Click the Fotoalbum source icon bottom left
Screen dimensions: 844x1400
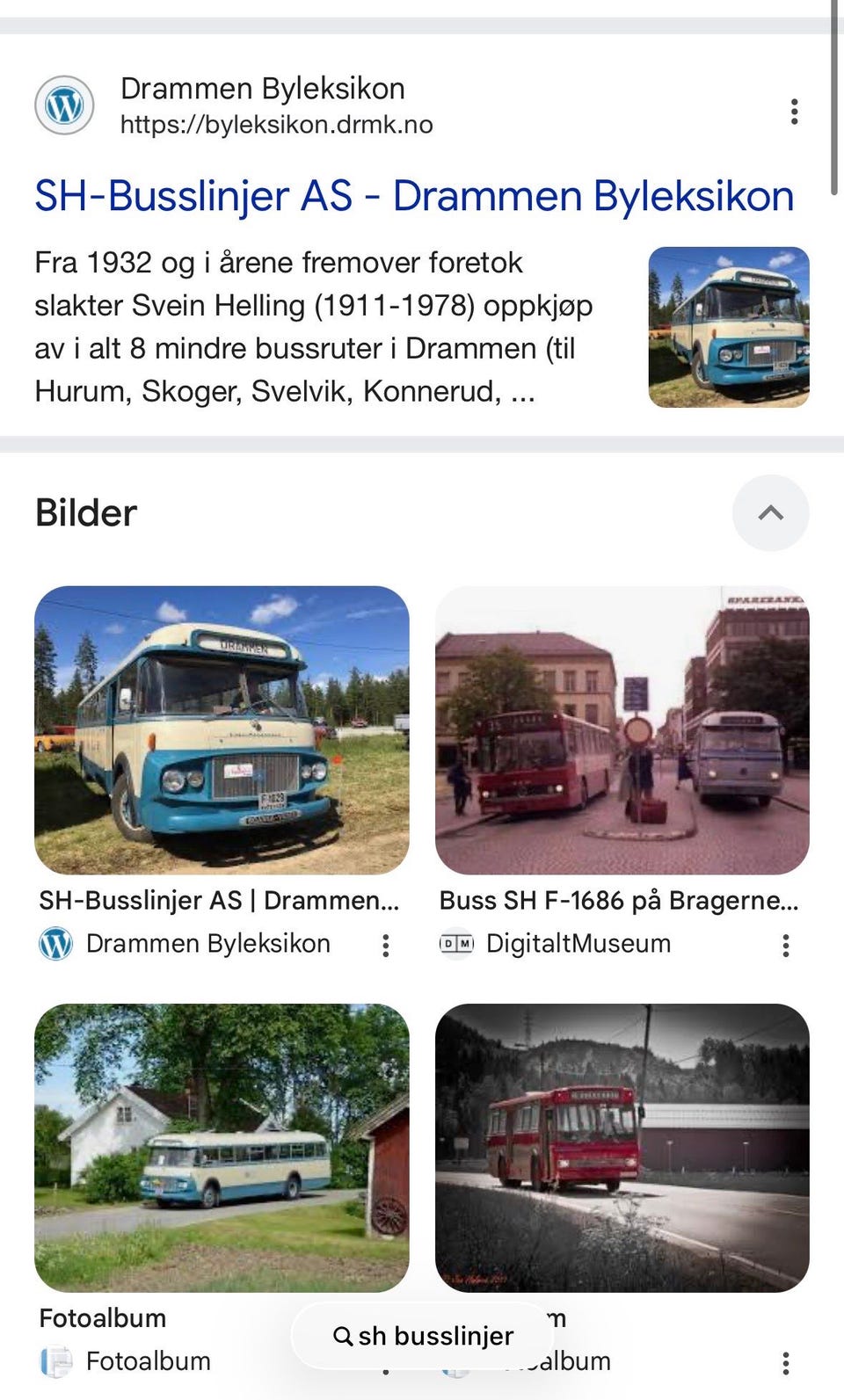coord(58,1361)
